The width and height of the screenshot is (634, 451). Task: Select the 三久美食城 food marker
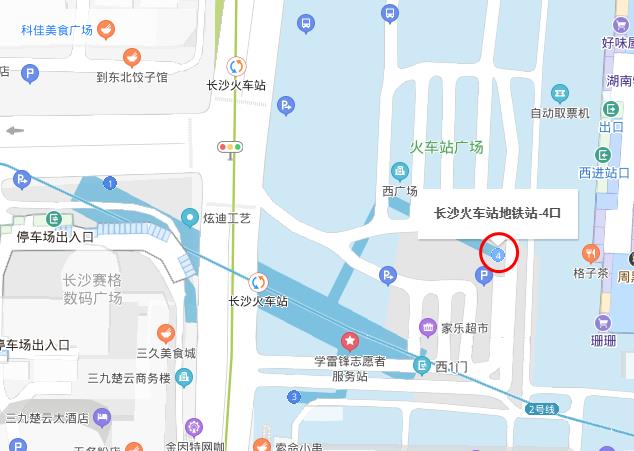point(167,333)
